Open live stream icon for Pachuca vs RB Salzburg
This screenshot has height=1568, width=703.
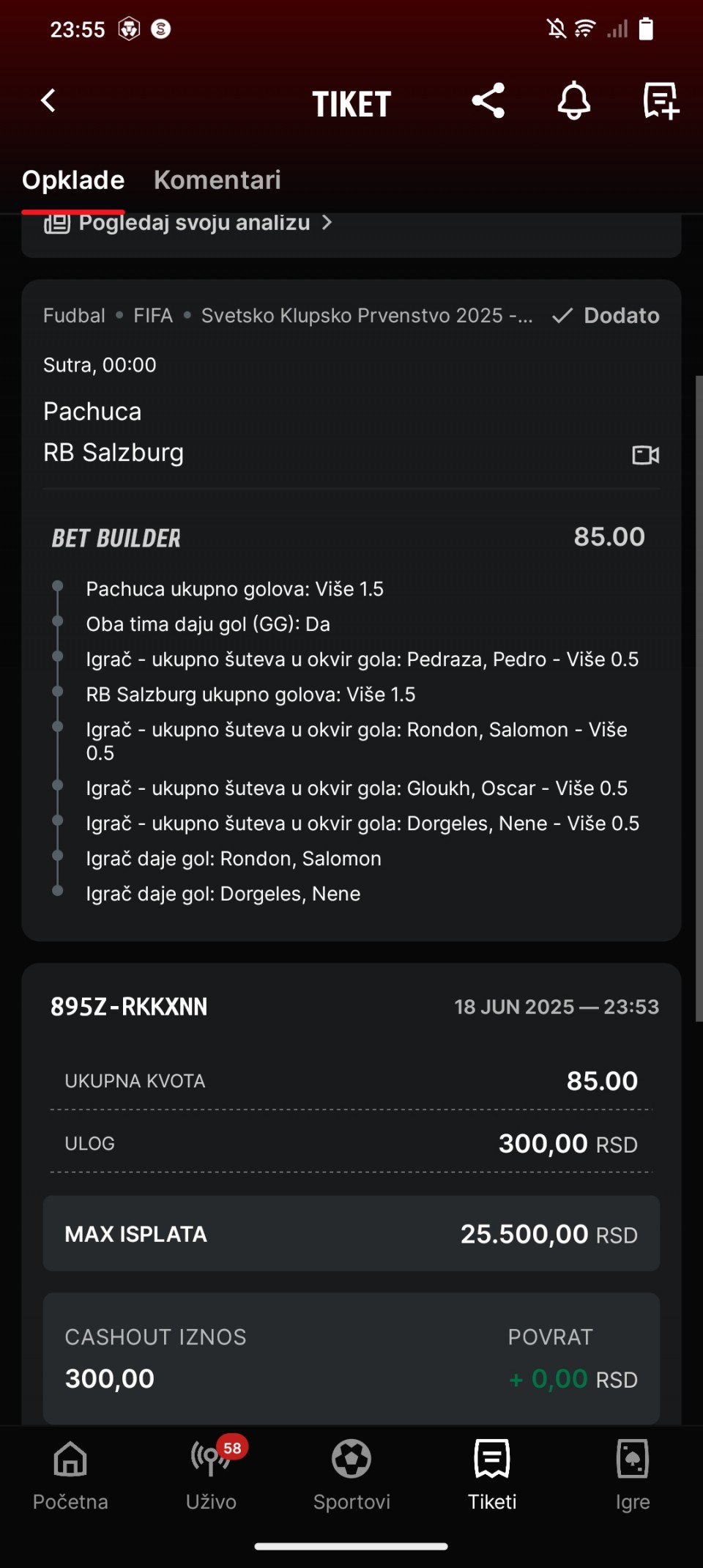[x=645, y=455]
